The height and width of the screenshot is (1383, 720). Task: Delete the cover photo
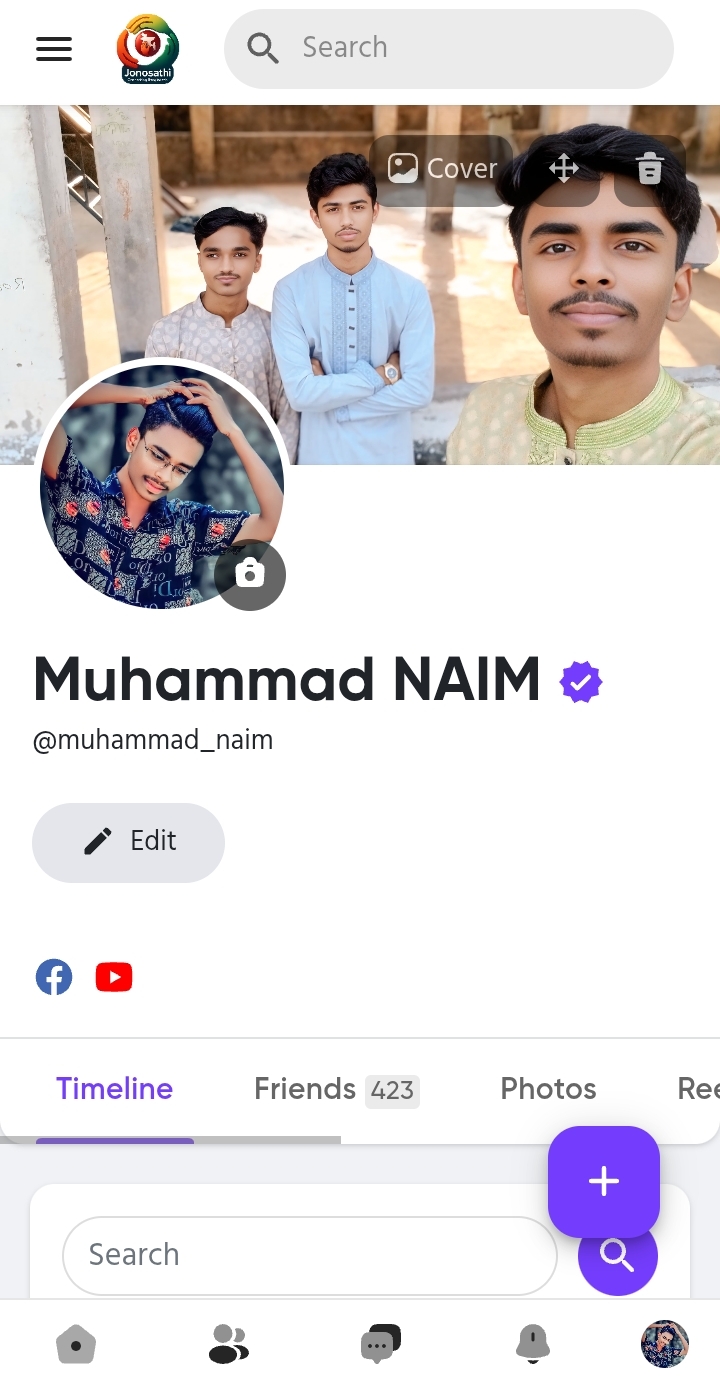click(x=650, y=168)
